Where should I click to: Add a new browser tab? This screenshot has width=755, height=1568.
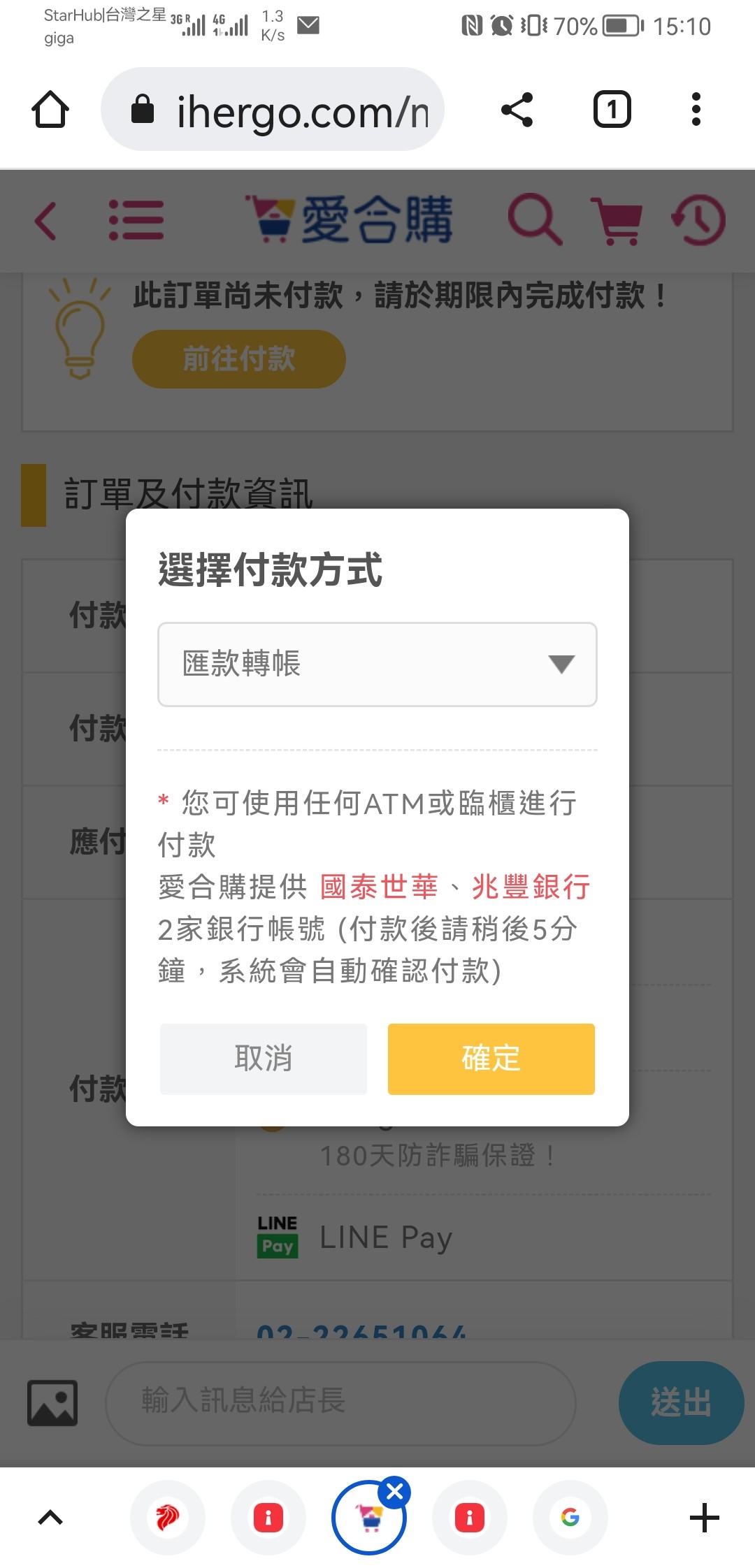point(705,1518)
